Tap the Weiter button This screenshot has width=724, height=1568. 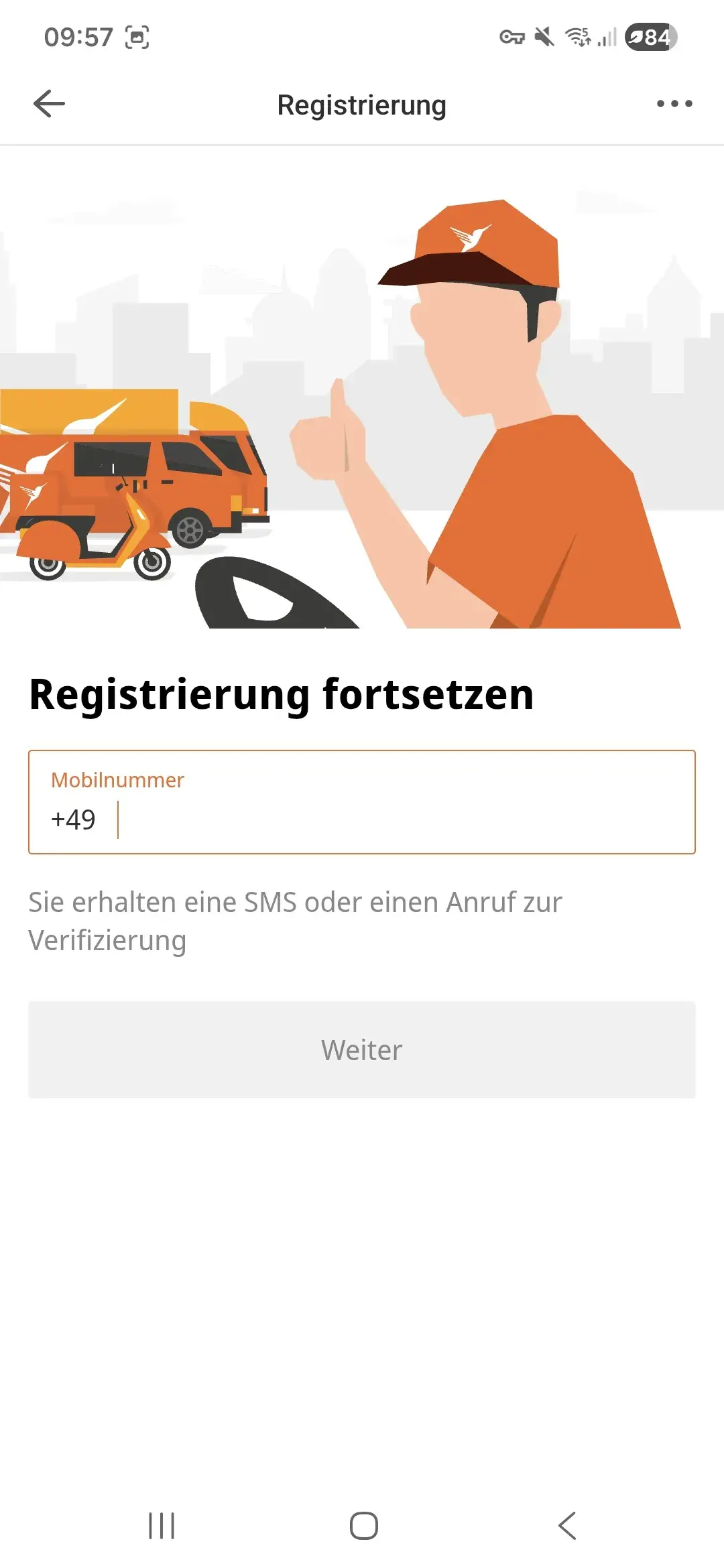click(362, 1049)
